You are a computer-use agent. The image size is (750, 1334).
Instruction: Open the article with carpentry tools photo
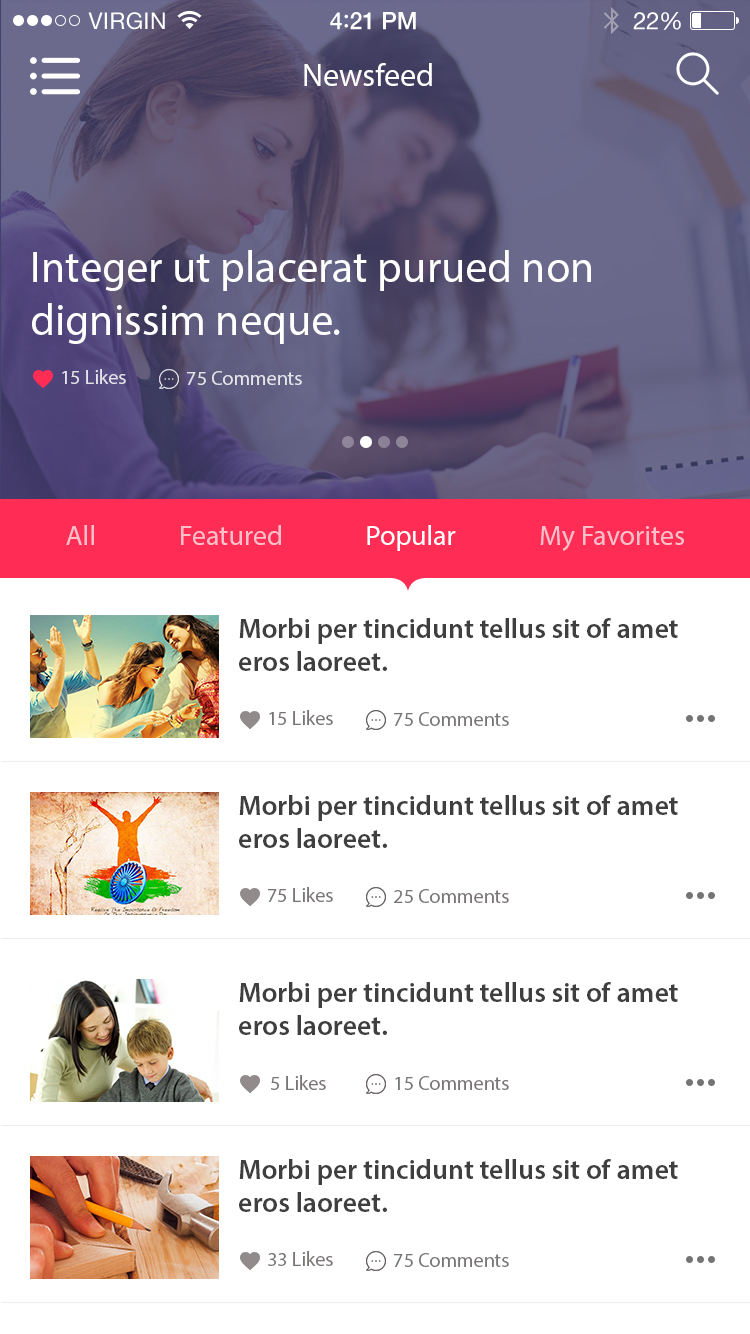(x=124, y=1217)
